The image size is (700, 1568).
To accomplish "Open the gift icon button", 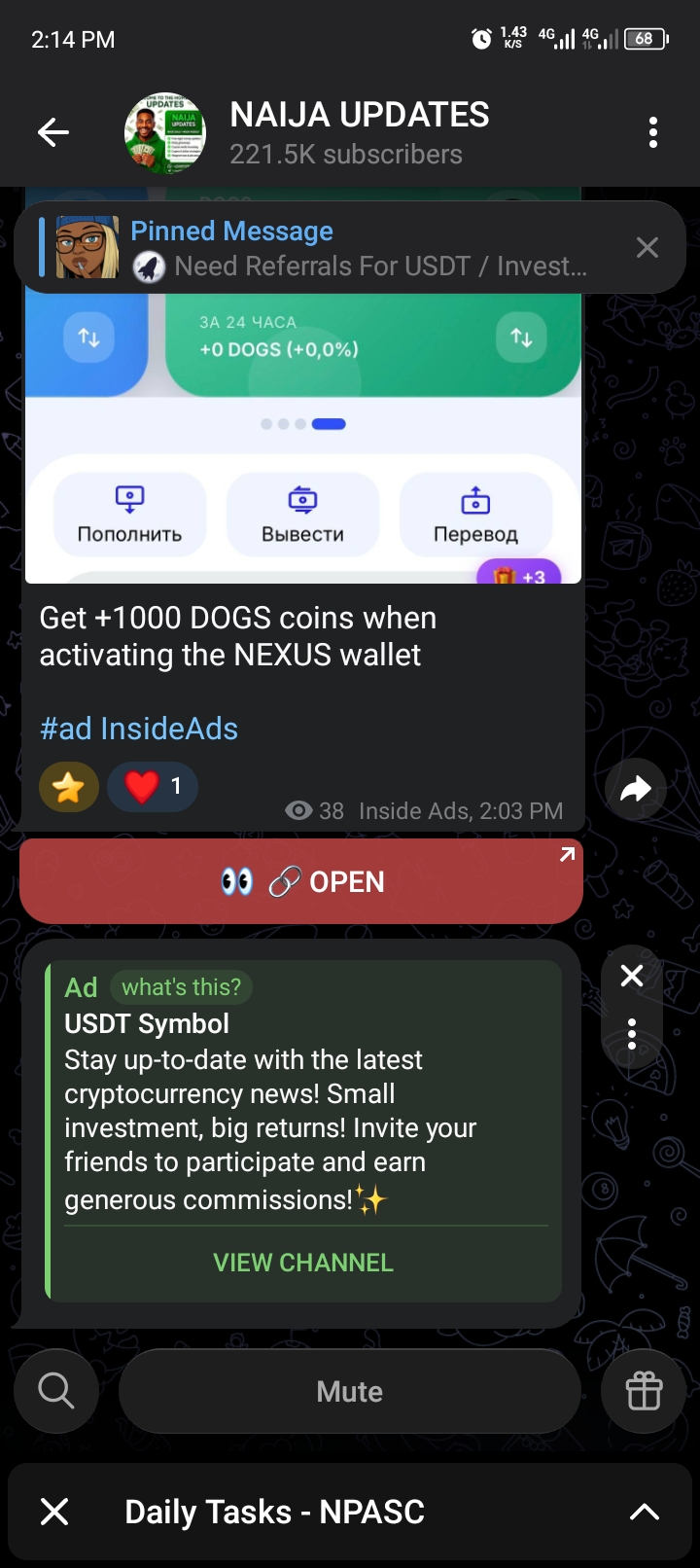I will point(644,1391).
